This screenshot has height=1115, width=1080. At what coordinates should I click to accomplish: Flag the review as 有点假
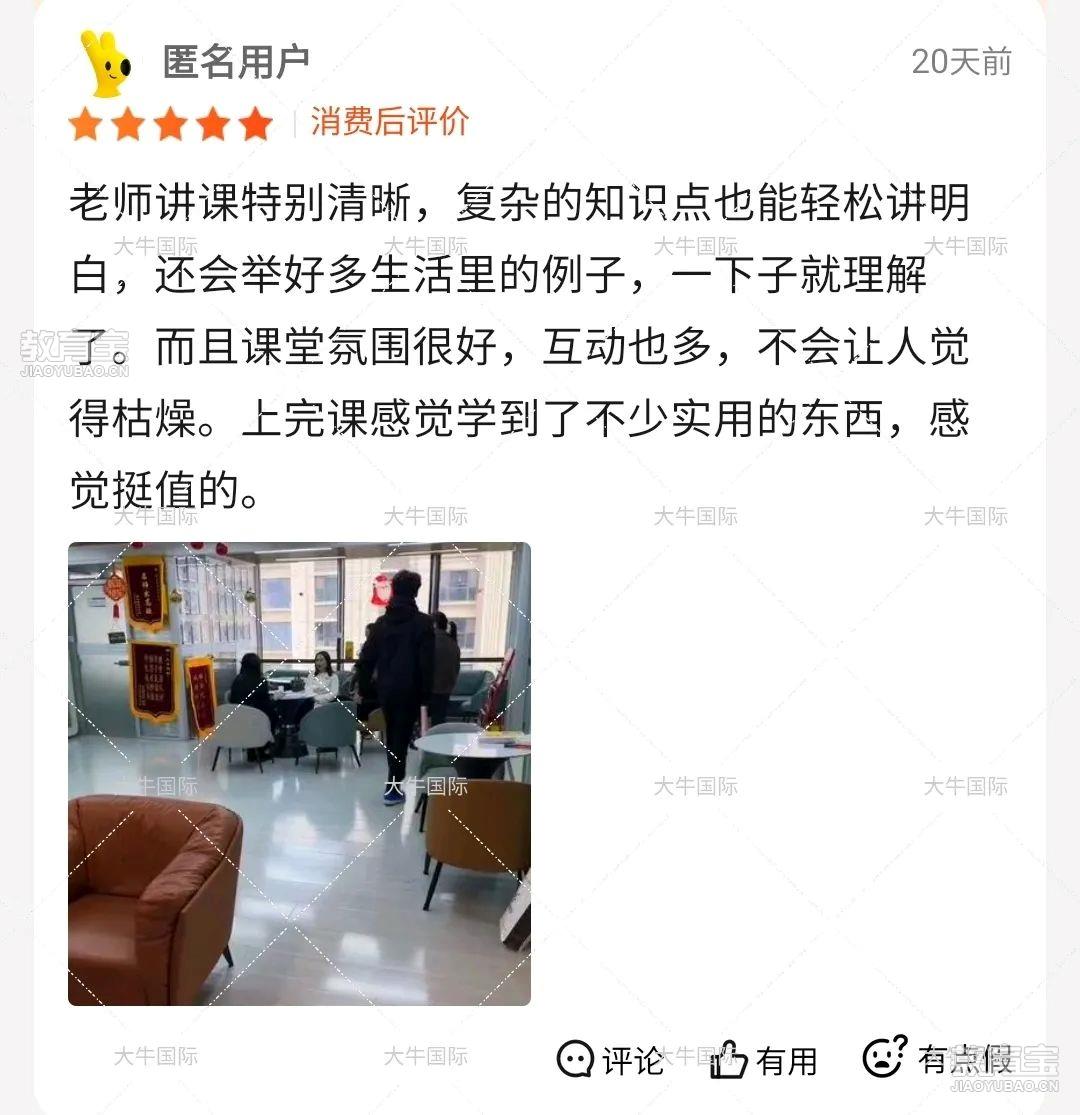[x=937, y=1058]
